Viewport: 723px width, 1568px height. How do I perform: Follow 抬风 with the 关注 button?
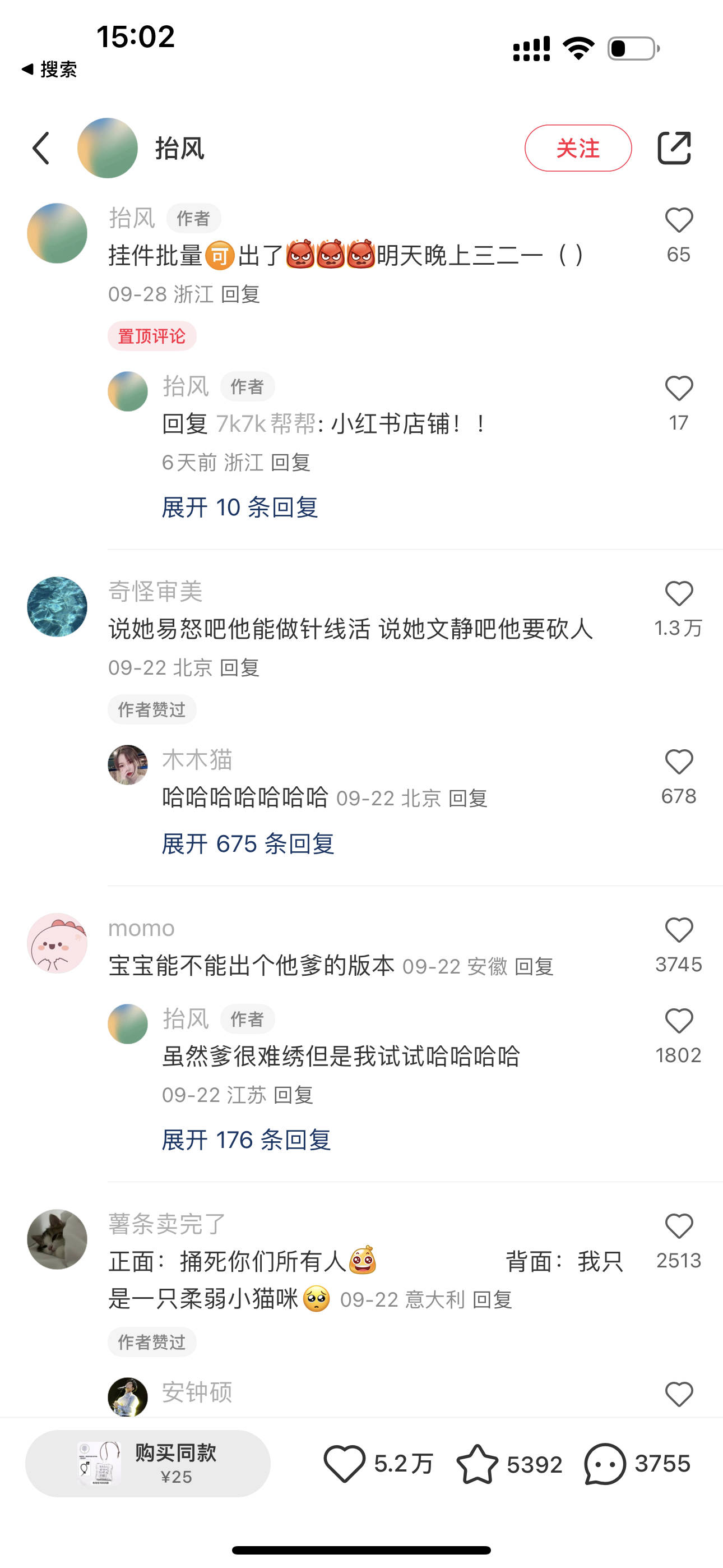(x=577, y=148)
